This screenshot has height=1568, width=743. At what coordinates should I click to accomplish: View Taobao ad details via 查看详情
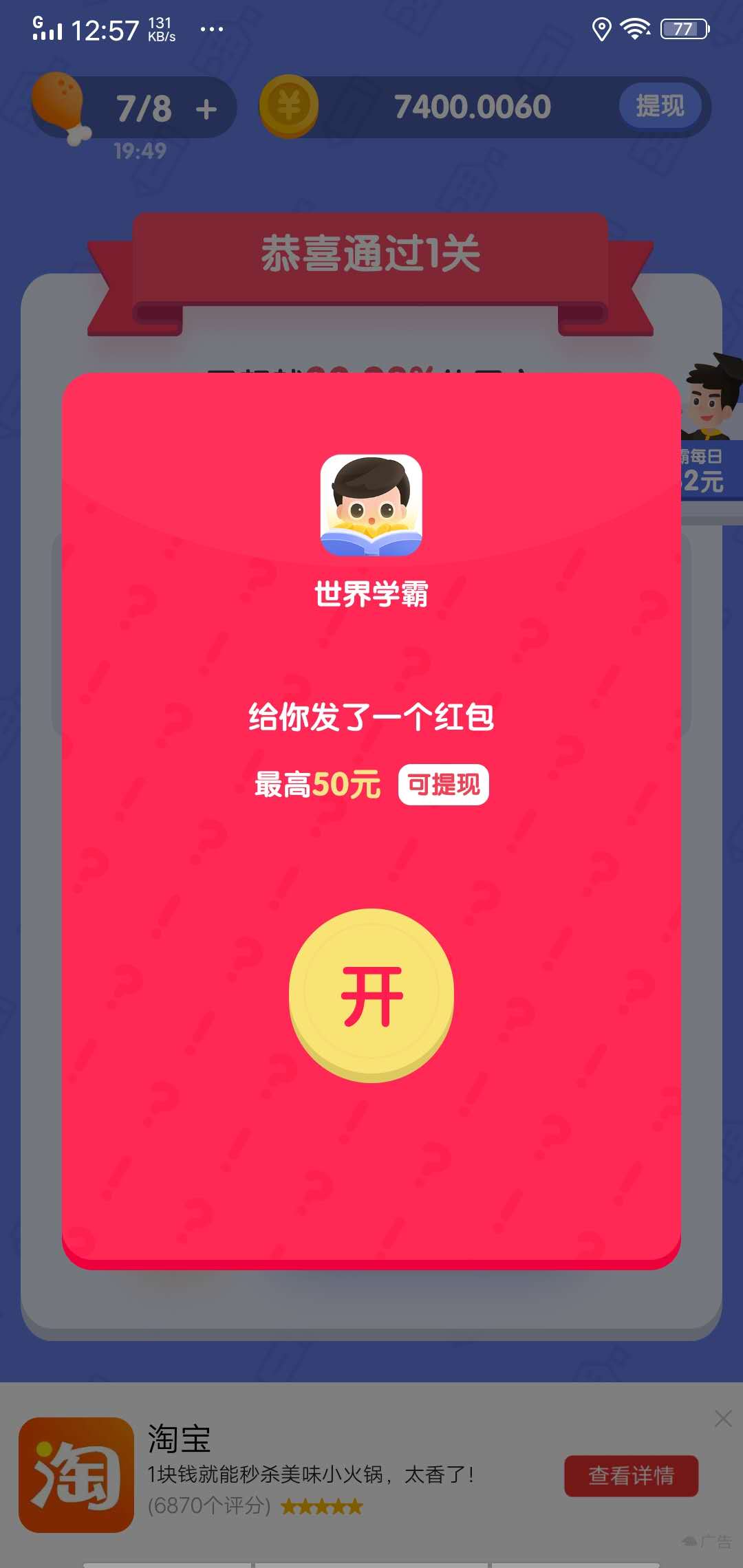point(631,1475)
